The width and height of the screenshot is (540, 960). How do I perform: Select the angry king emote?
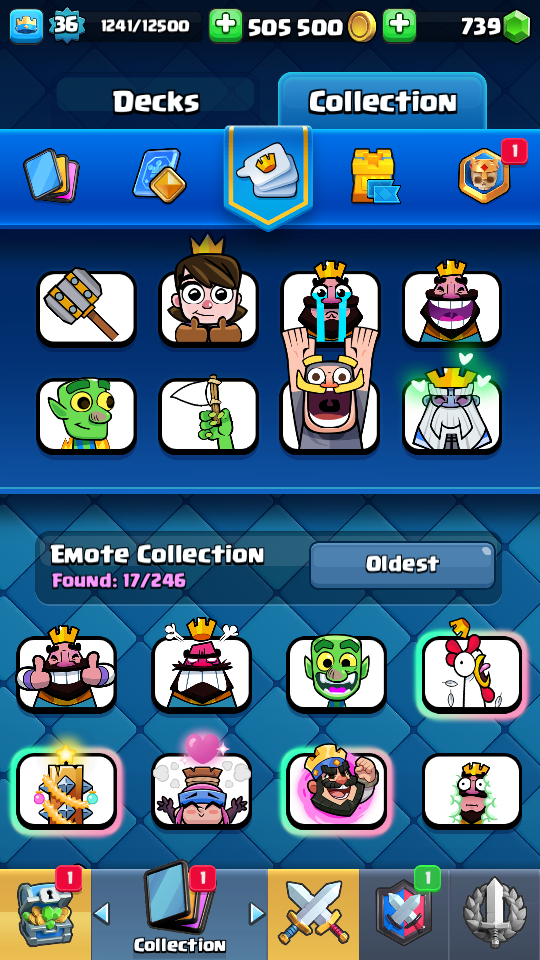[x=201, y=672]
